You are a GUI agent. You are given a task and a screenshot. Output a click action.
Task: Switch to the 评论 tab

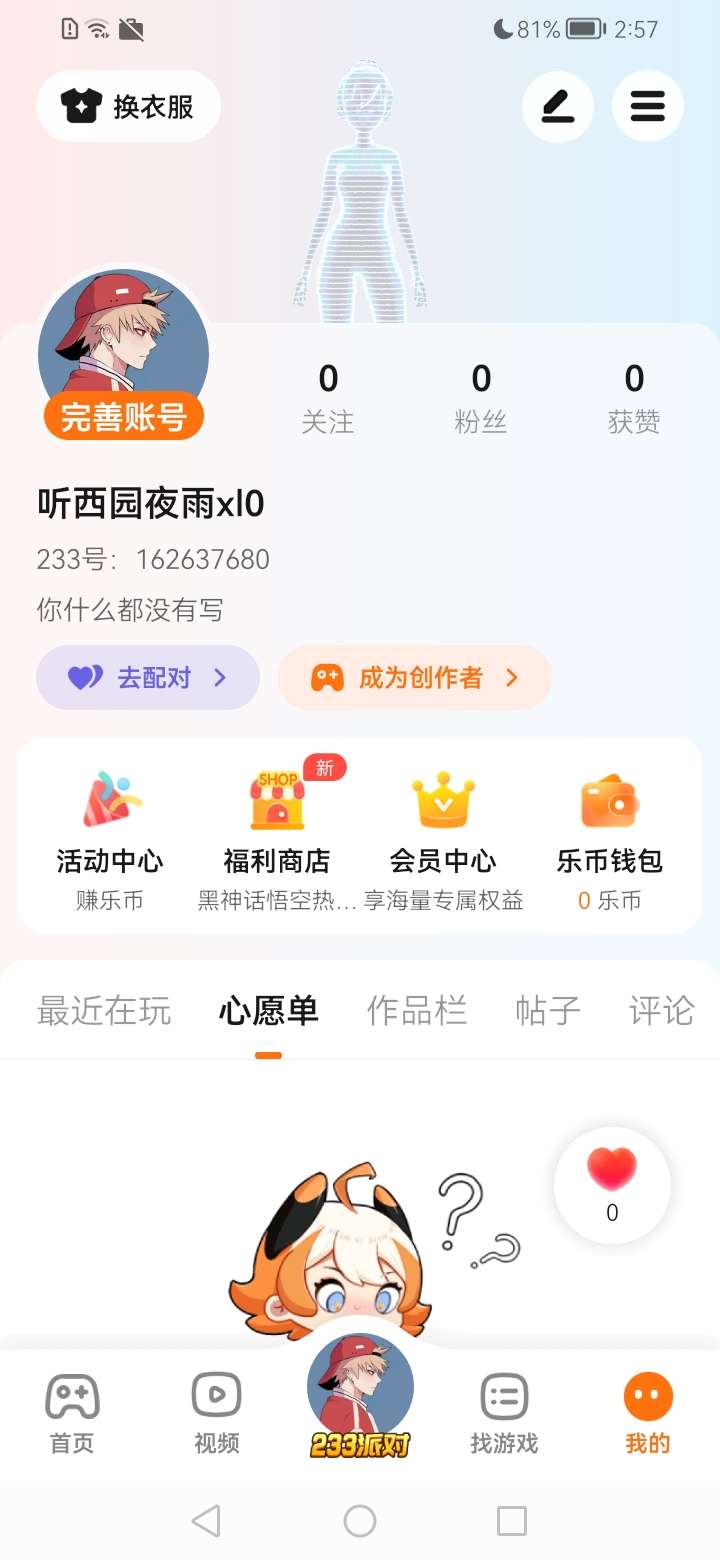pos(661,1011)
